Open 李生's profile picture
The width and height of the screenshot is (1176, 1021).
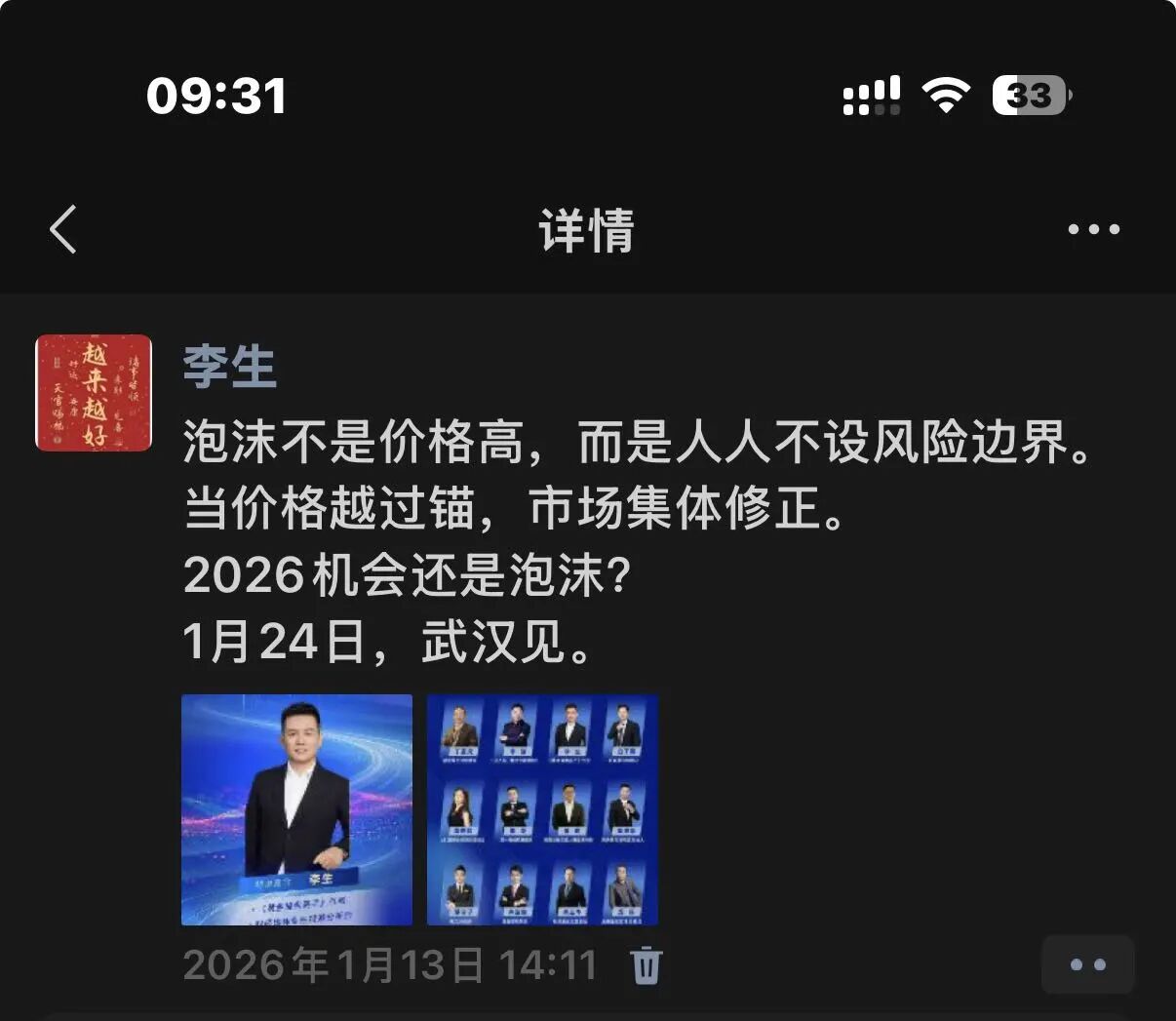point(94,393)
